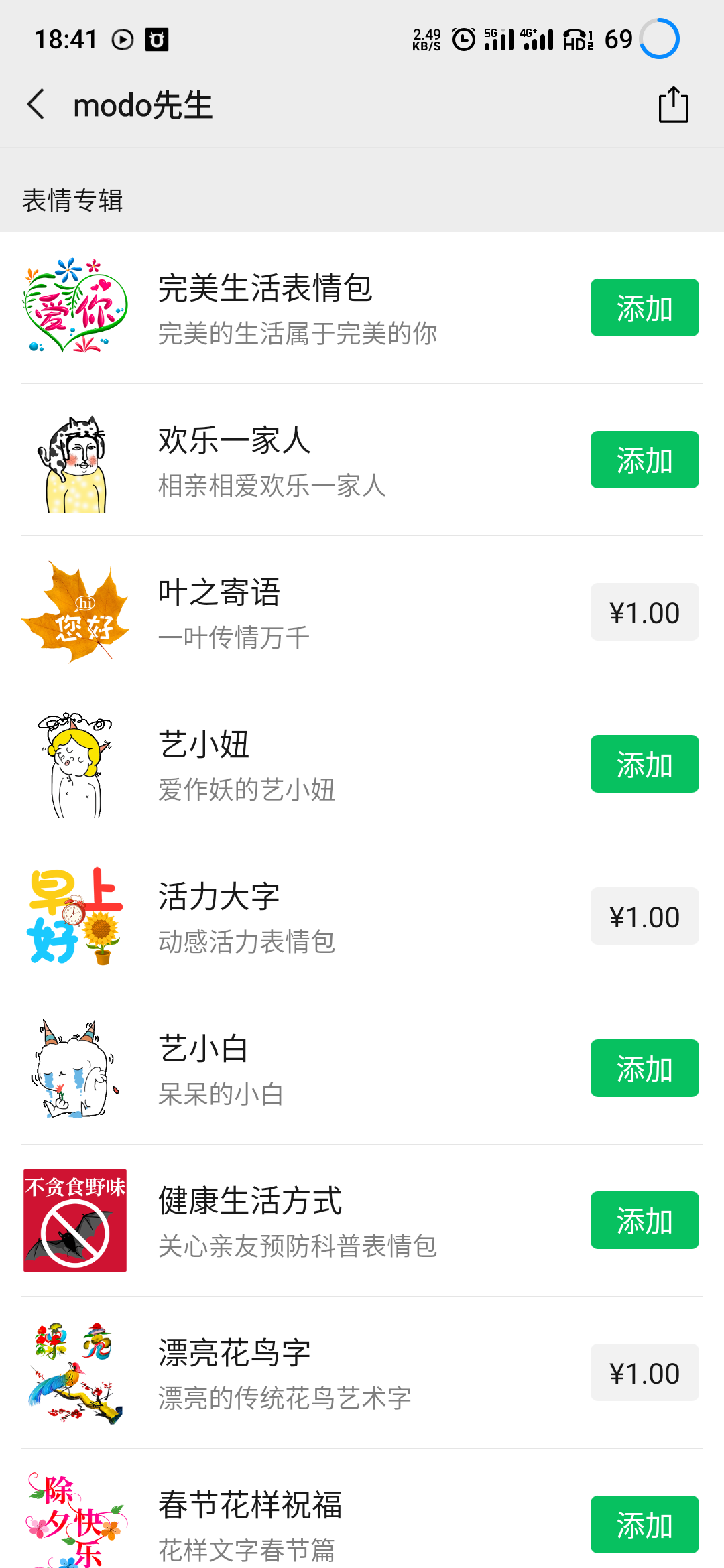Purchase 活力大字 for ¥1.00

point(644,916)
